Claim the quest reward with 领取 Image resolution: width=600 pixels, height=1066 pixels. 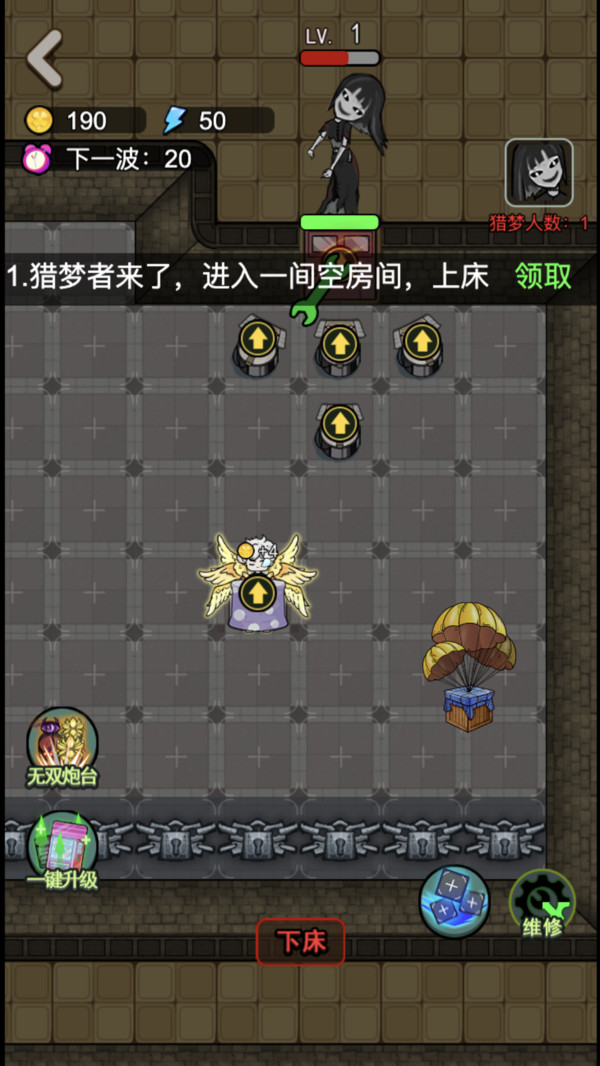(x=543, y=277)
